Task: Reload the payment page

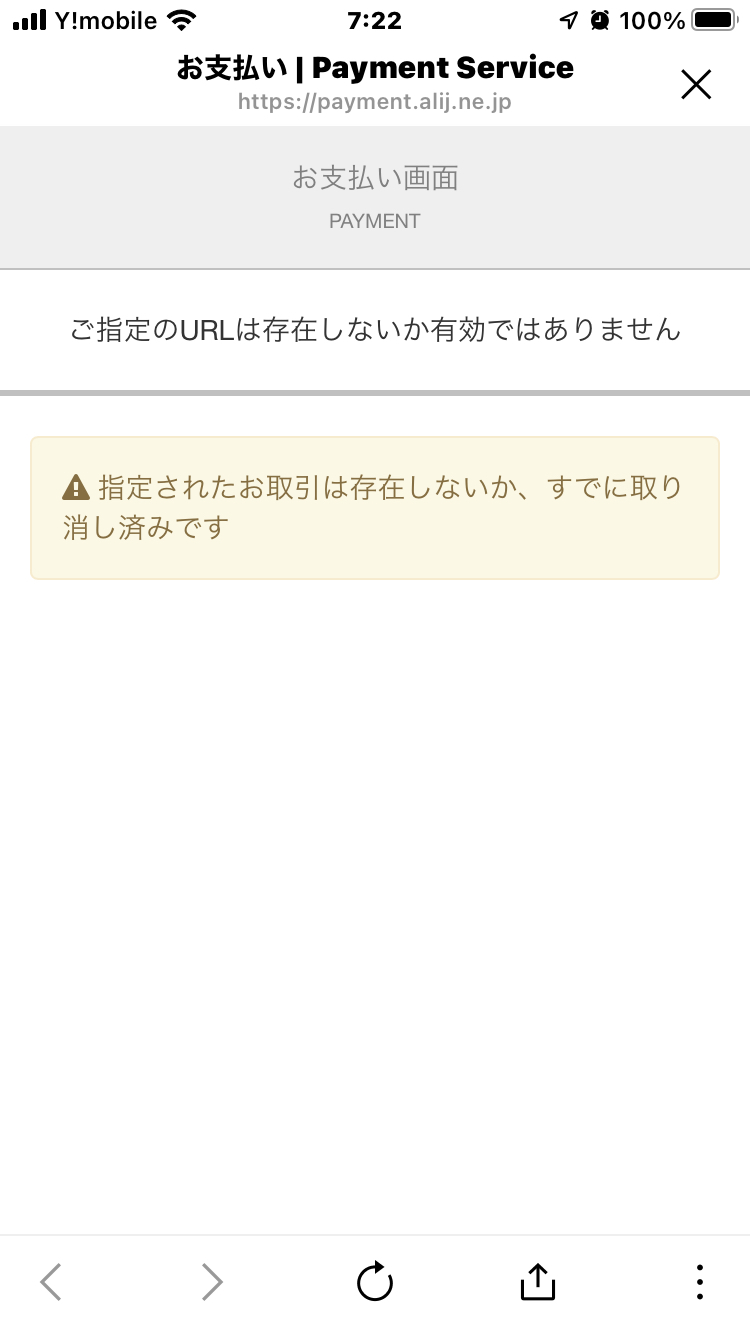Action: pyautogui.click(x=375, y=1281)
